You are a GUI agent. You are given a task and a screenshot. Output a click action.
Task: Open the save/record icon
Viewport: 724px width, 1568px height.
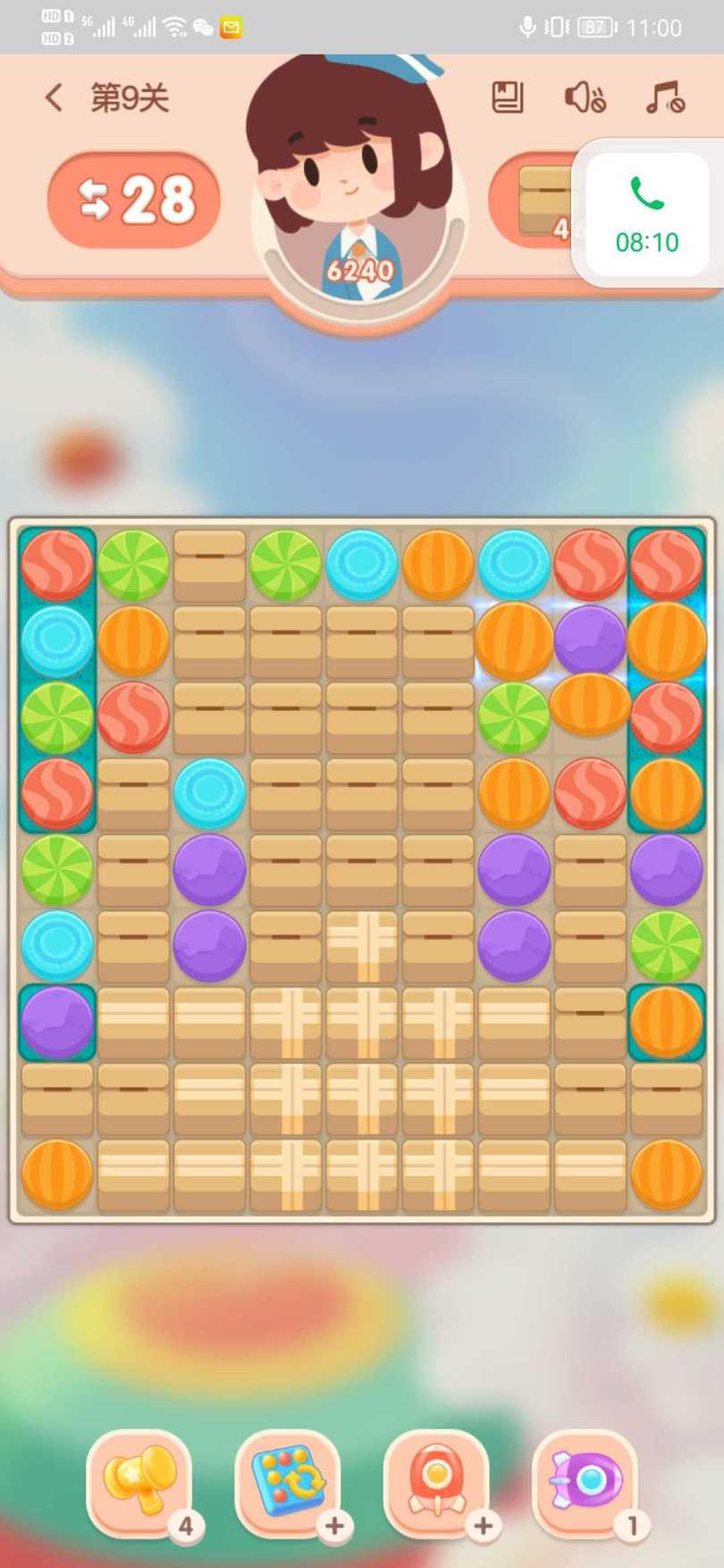click(x=508, y=97)
